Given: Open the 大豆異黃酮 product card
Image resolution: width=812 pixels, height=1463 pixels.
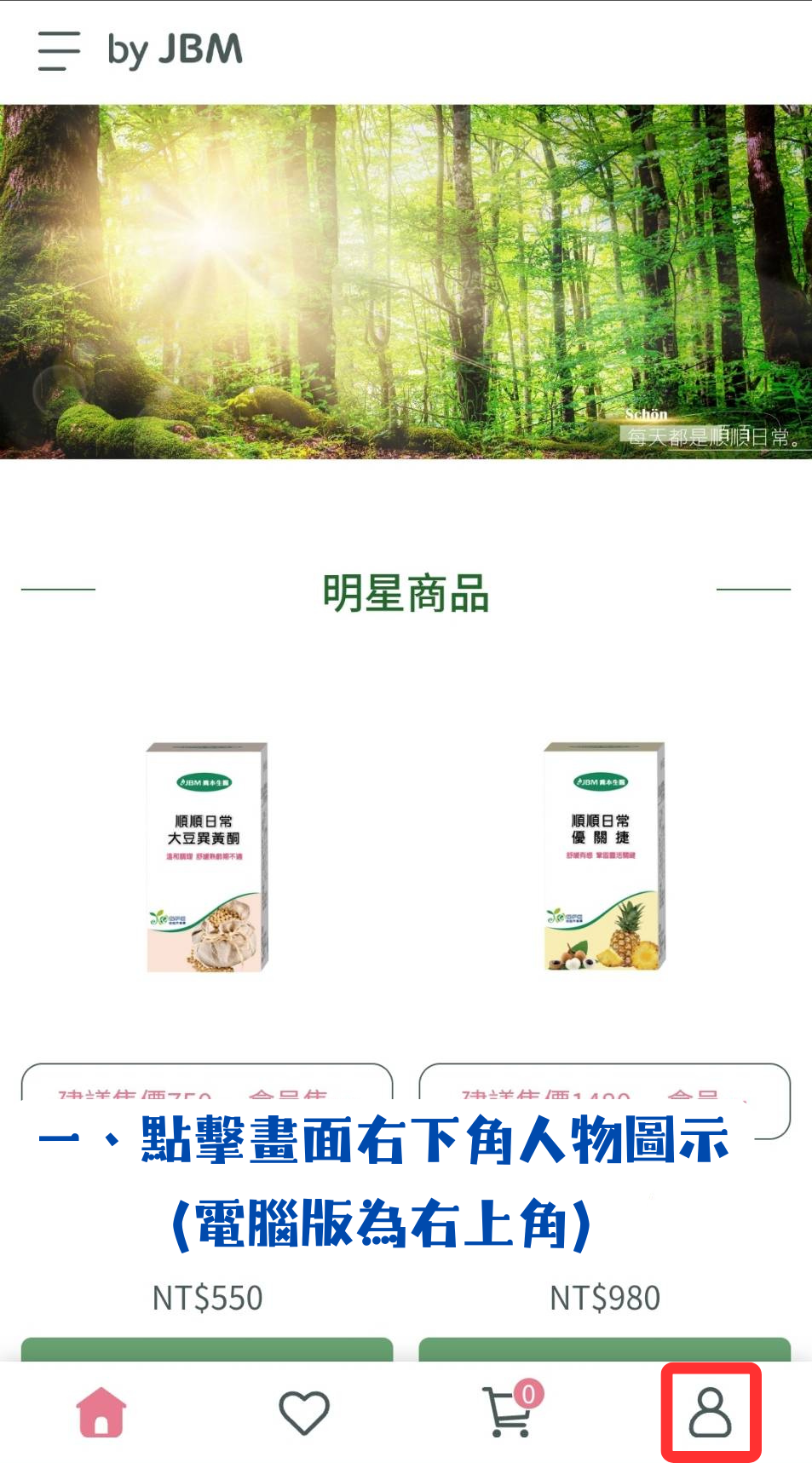Looking at the screenshot, I should coord(207,857).
